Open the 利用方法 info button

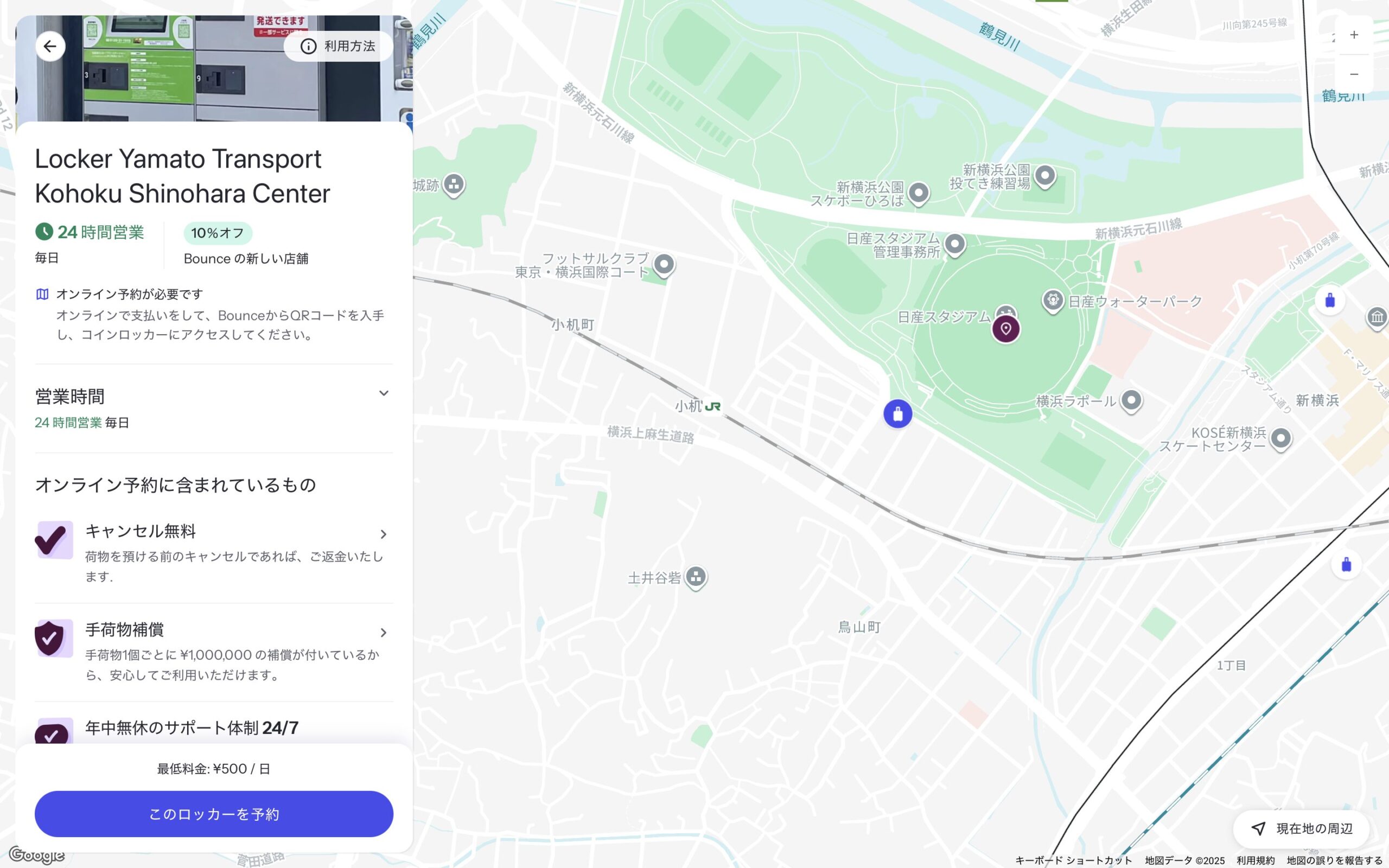[338, 47]
